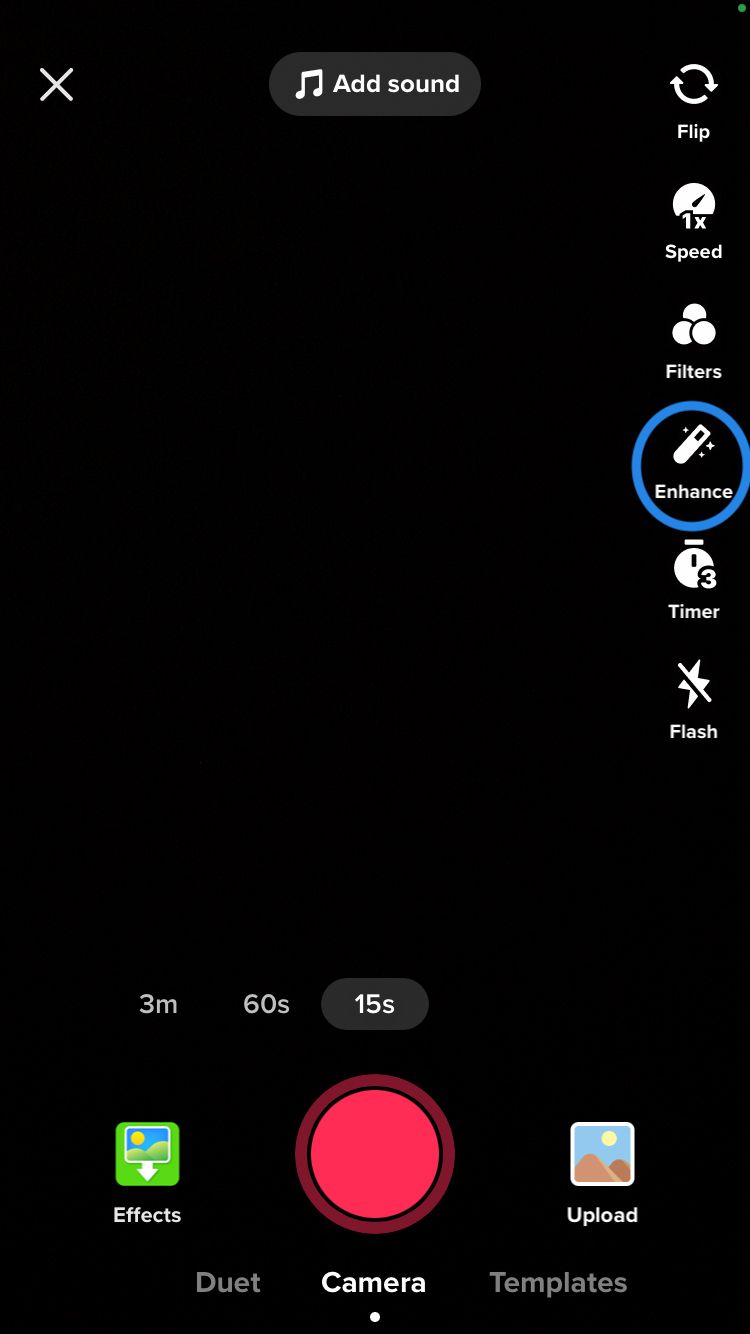Select the 60s duration

(266, 1004)
